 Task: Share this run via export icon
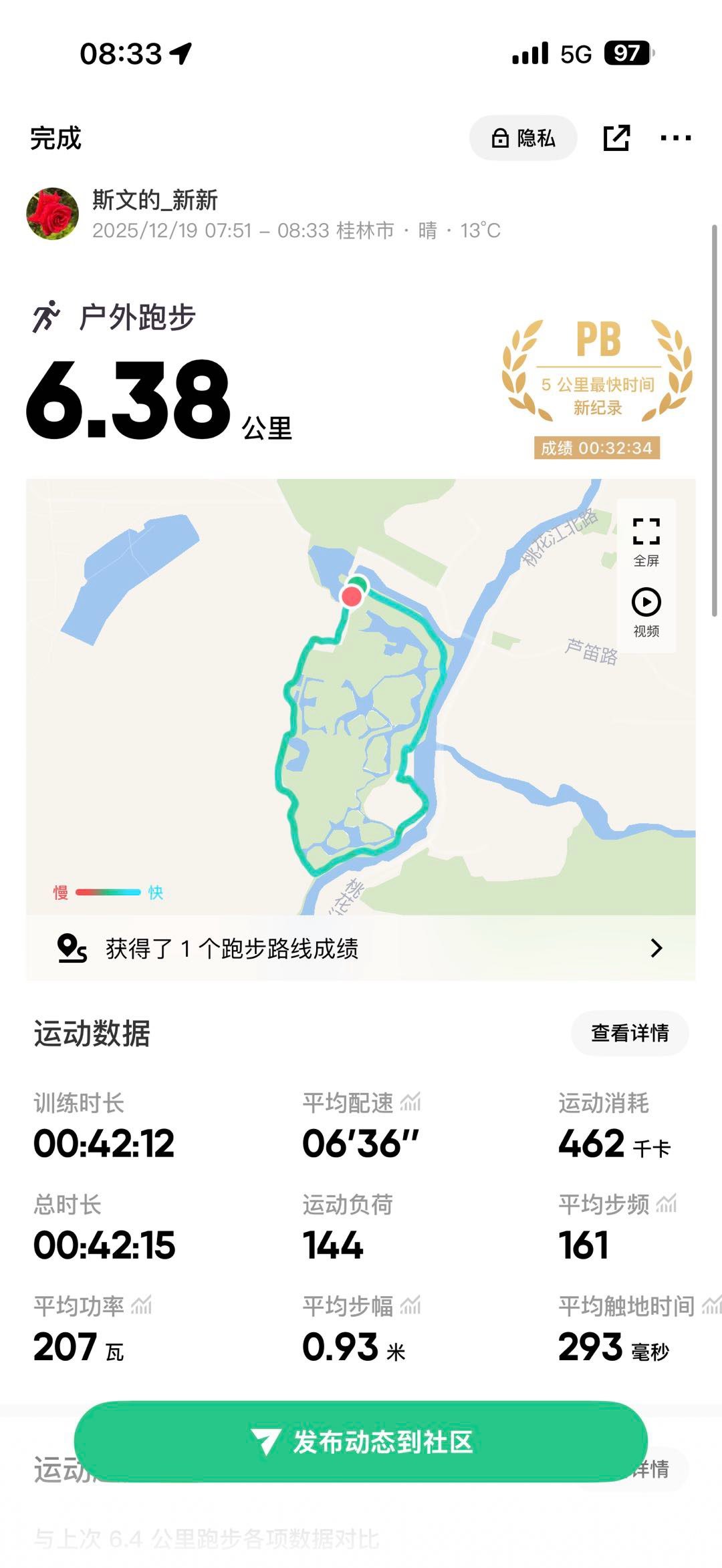tap(616, 138)
